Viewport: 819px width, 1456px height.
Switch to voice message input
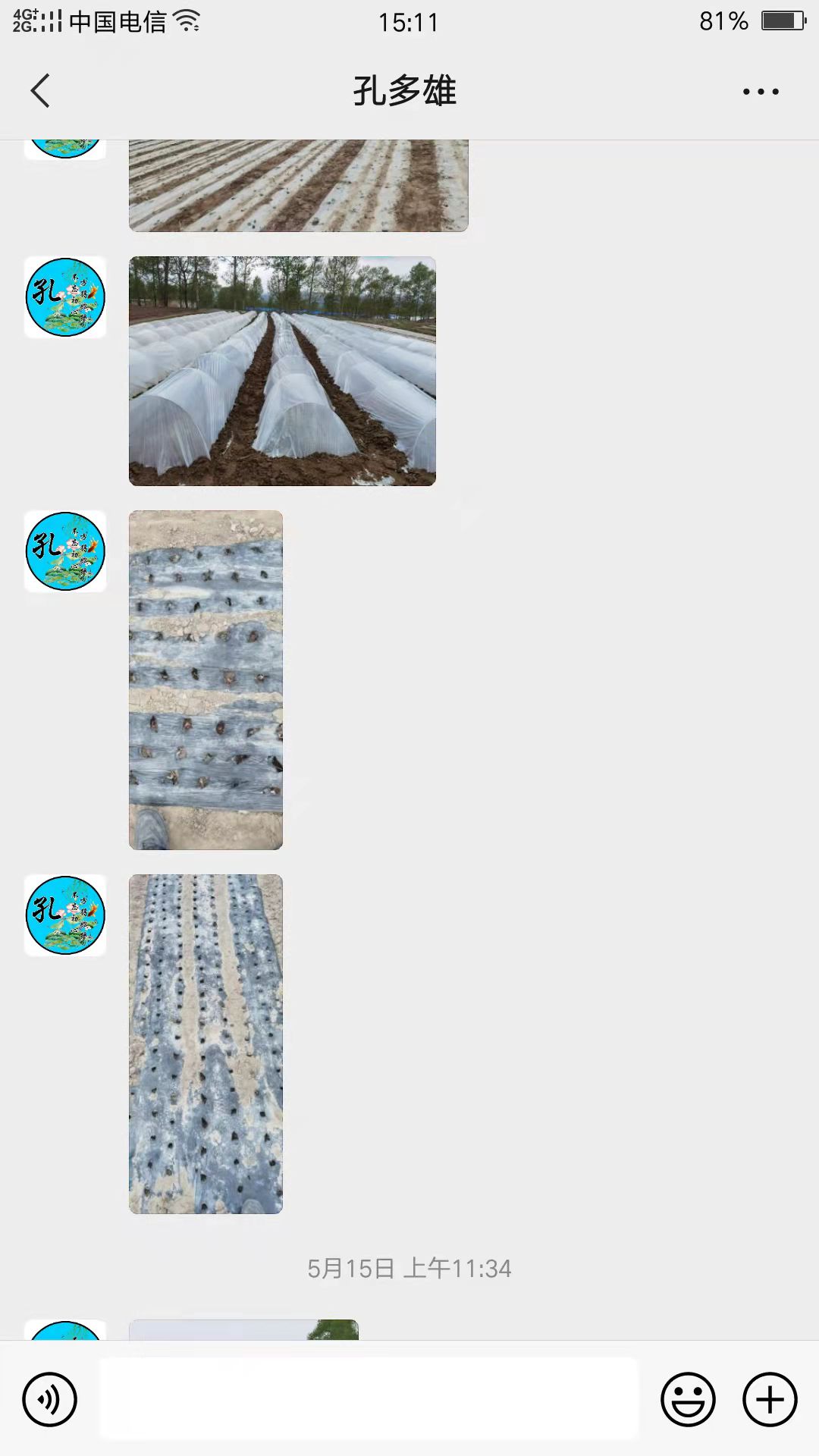click(x=50, y=1399)
